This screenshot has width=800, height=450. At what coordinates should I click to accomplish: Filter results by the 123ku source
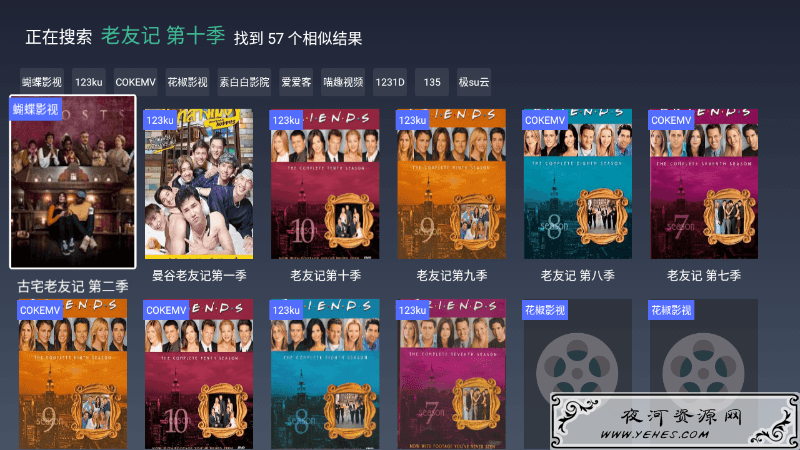[x=89, y=82]
